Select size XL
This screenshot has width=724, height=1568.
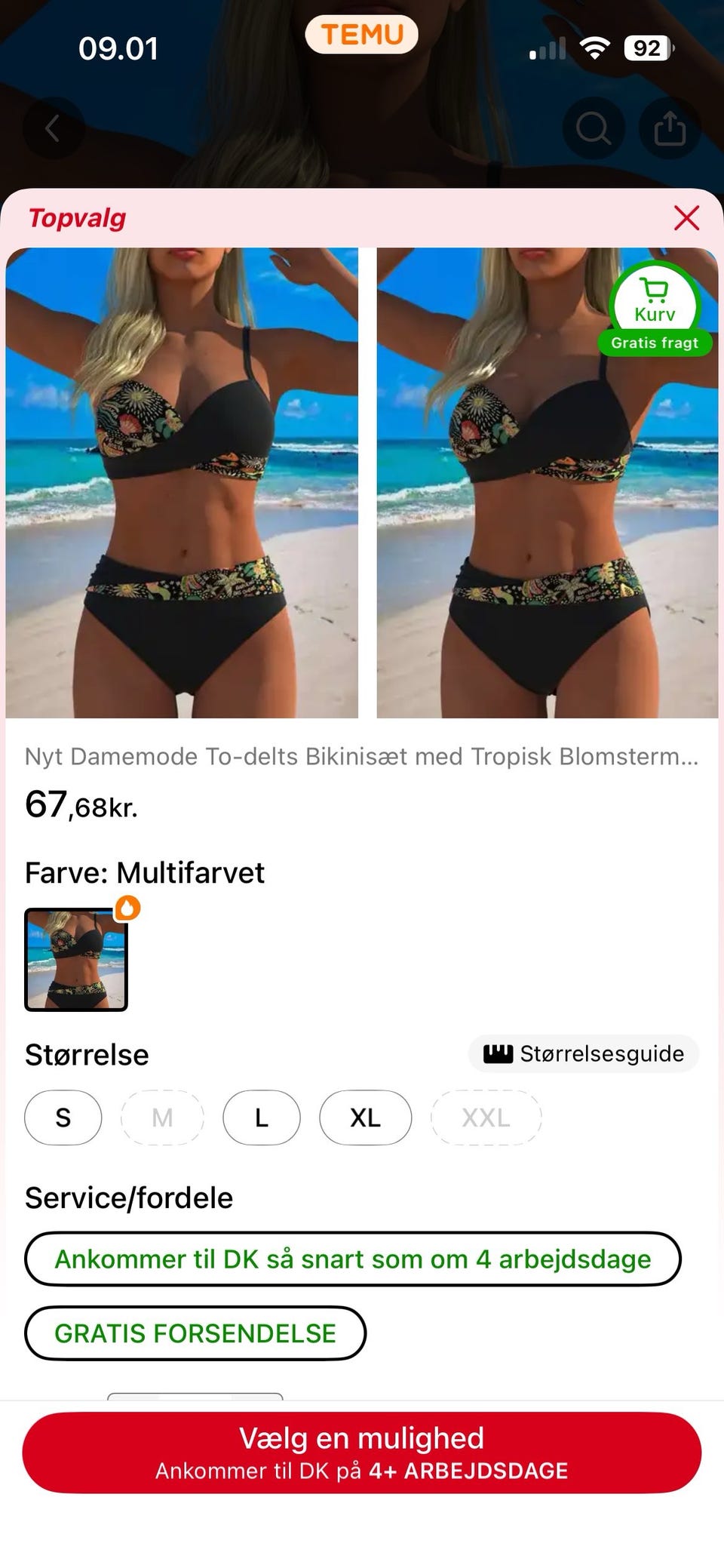tap(365, 1118)
